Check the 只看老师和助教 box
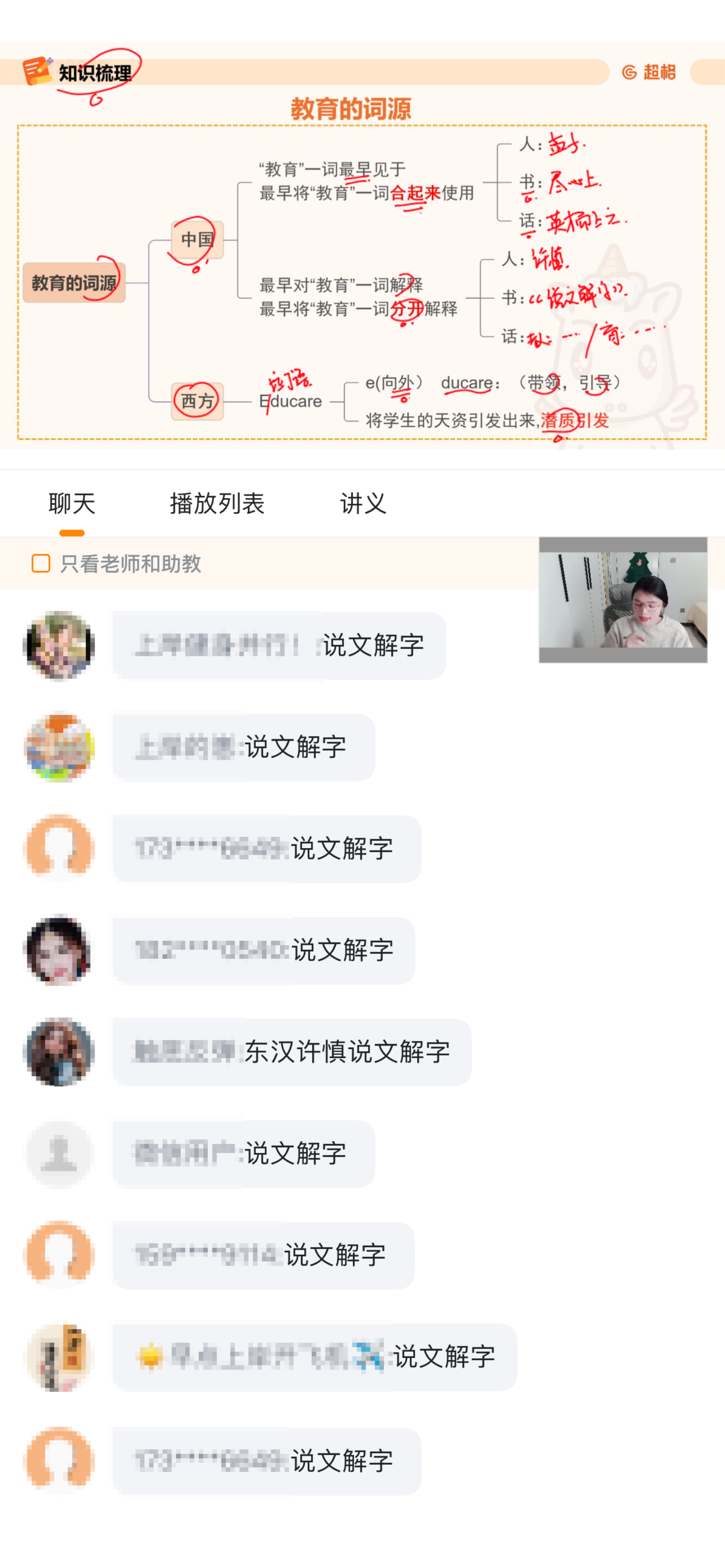The width and height of the screenshot is (725, 1568). [41, 563]
